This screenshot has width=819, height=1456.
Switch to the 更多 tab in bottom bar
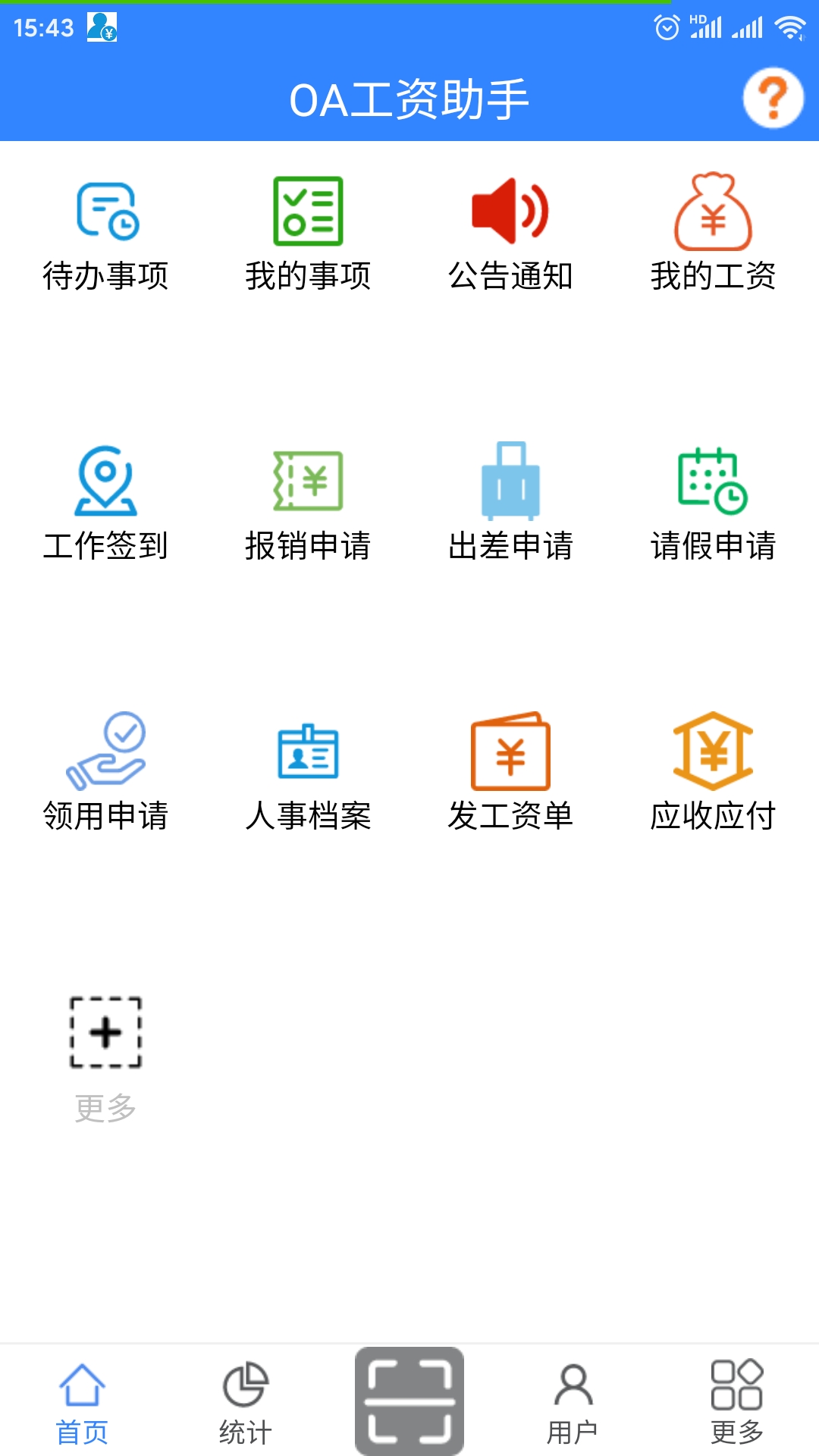point(737,1403)
